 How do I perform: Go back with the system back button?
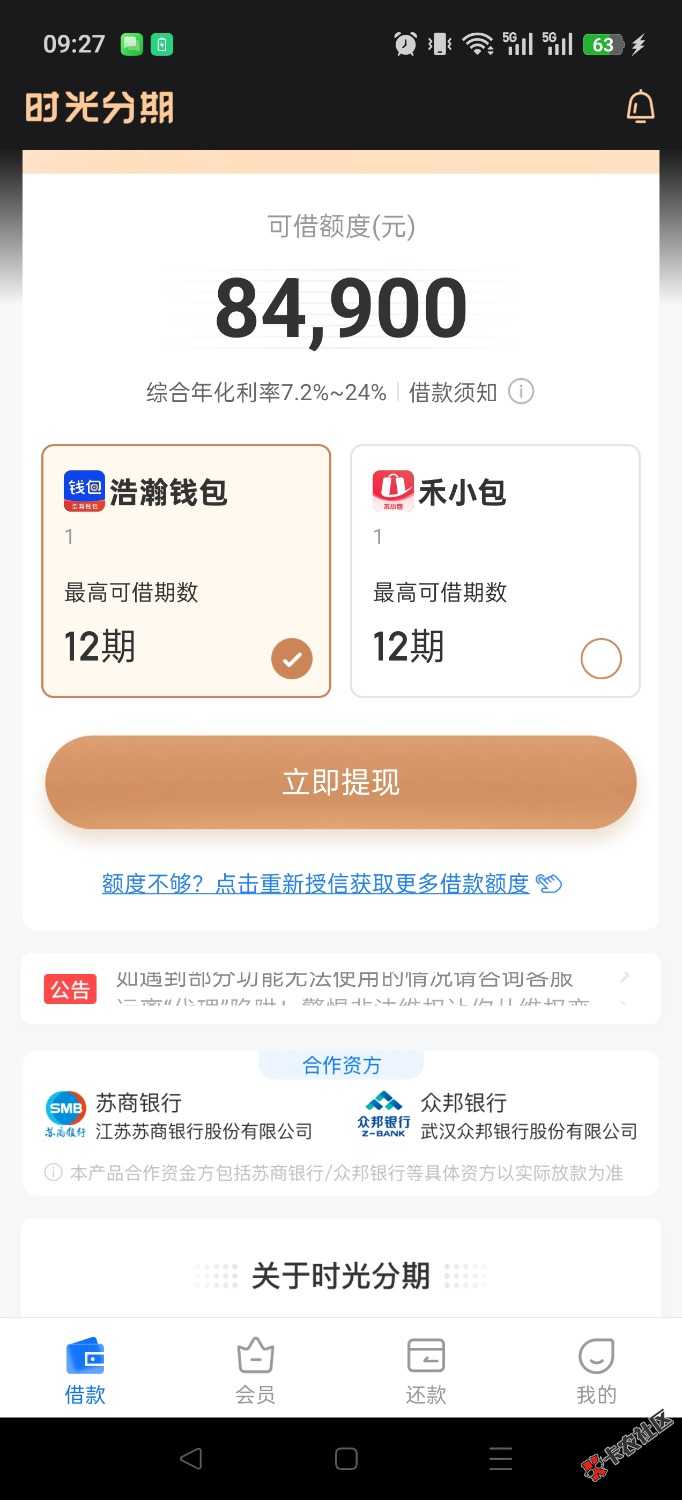(x=190, y=1458)
